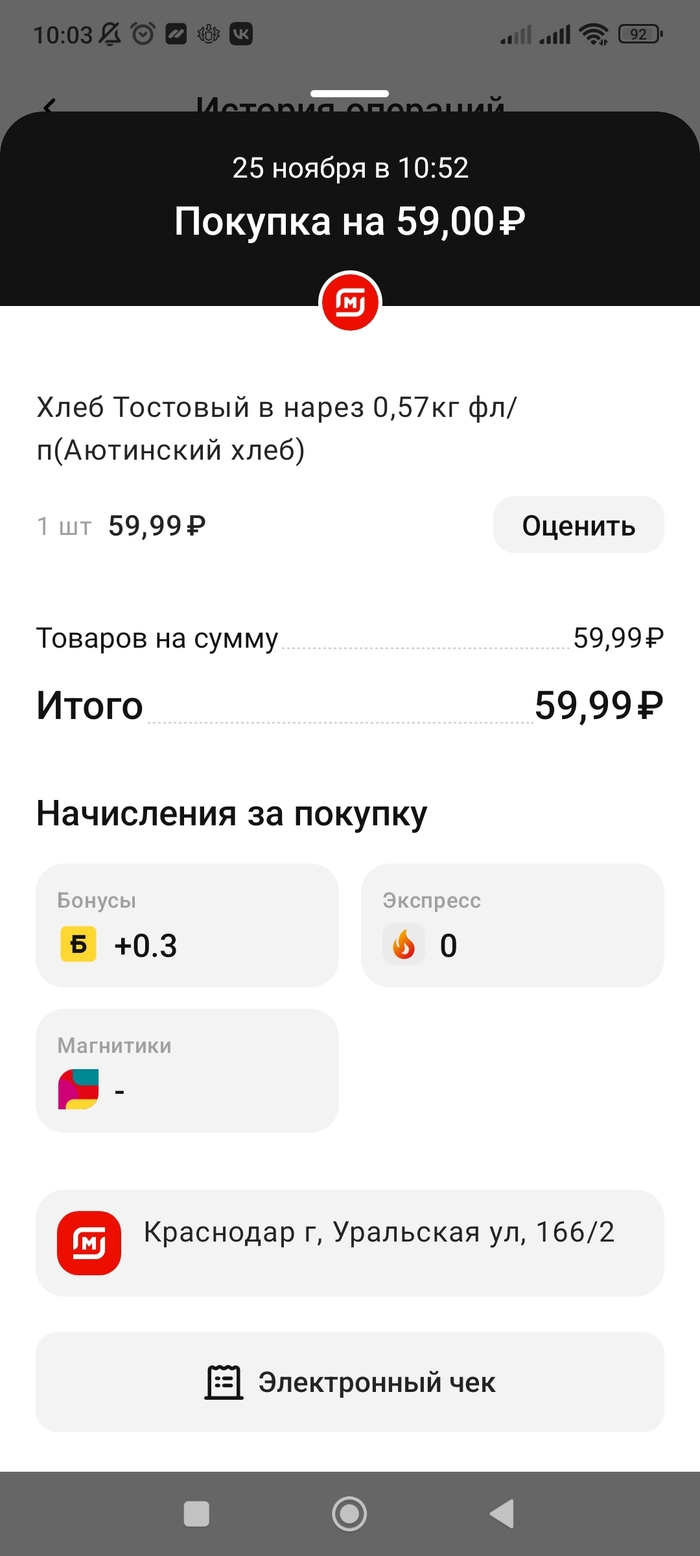Open the Электронный чек receipt

tap(350, 1382)
